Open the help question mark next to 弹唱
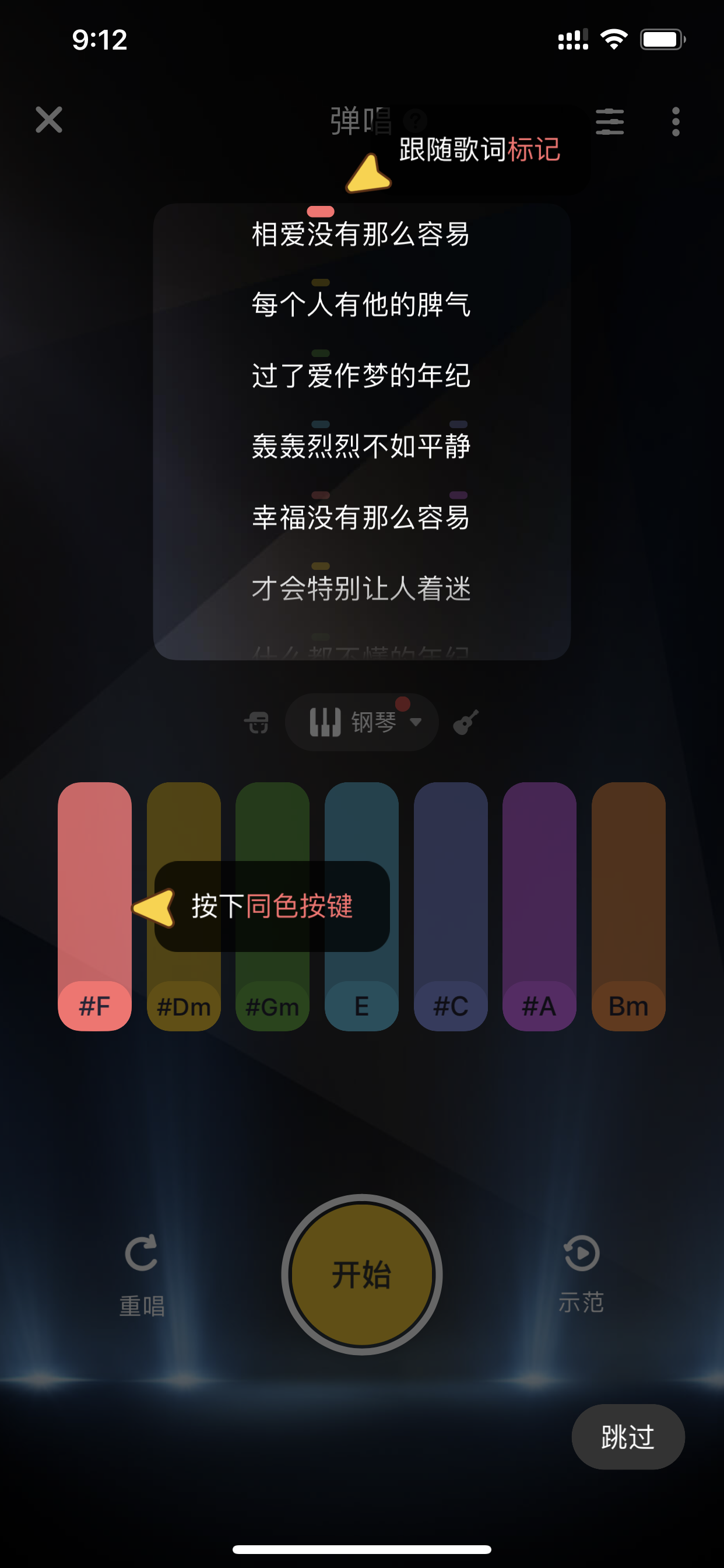The height and width of the screenshot is (1568, 724). pyautogui.click(x=416, y=121)
